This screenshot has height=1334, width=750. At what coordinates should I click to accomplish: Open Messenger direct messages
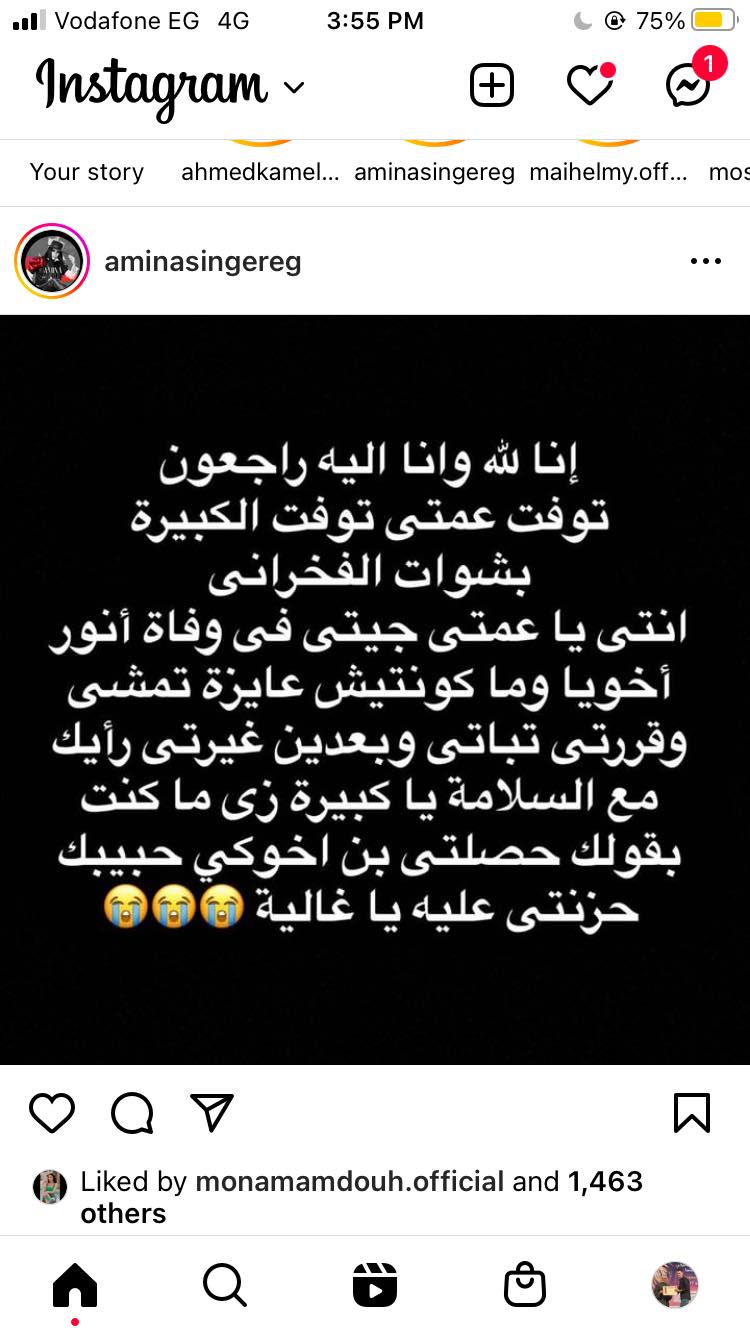[x=689, y=86]
